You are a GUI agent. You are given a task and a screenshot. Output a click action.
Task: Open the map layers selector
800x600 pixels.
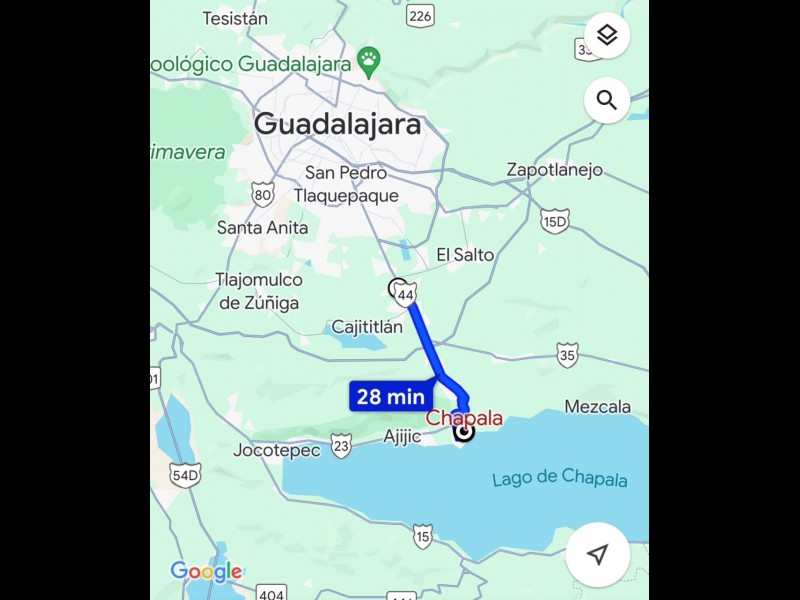click(x=607, y=36)
